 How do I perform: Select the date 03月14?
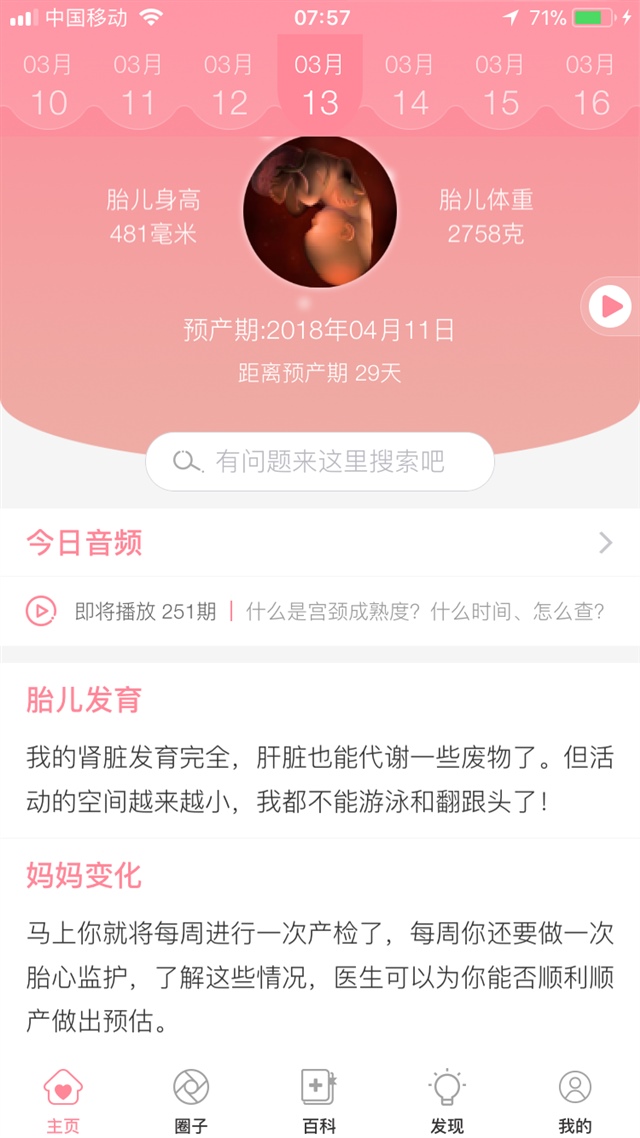coord(410,85)
